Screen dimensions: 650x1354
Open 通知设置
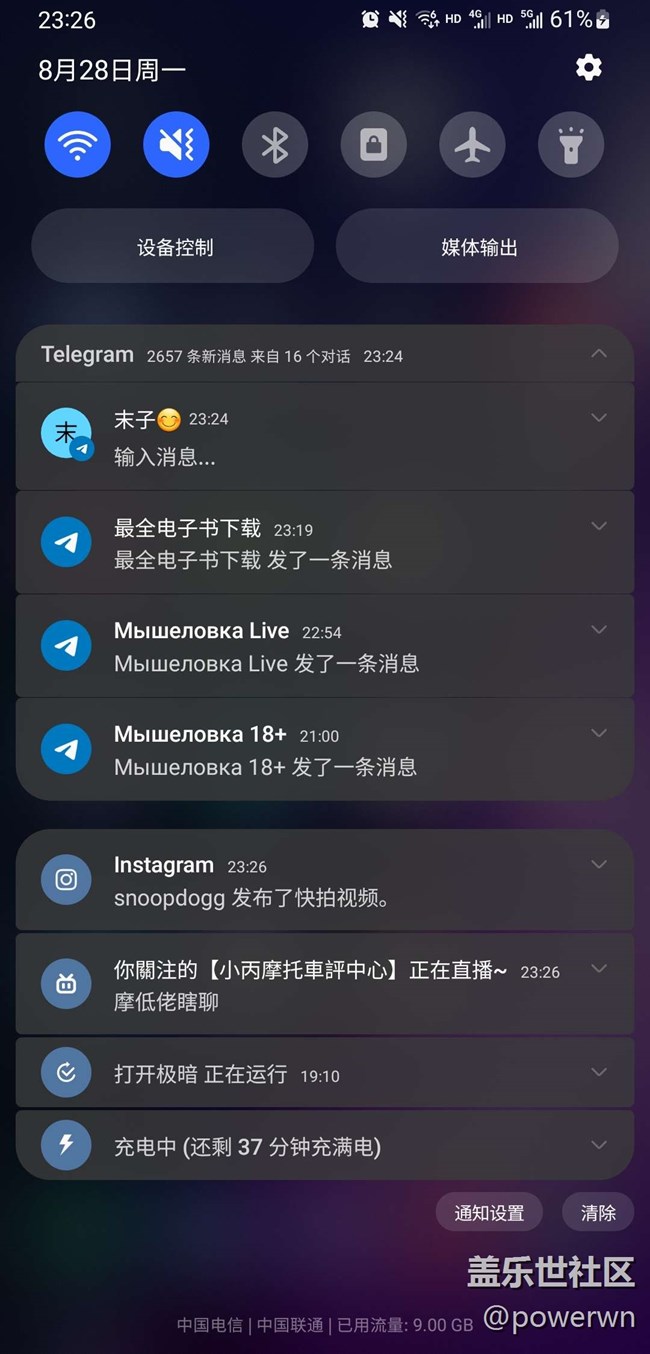coord(489,1213)
